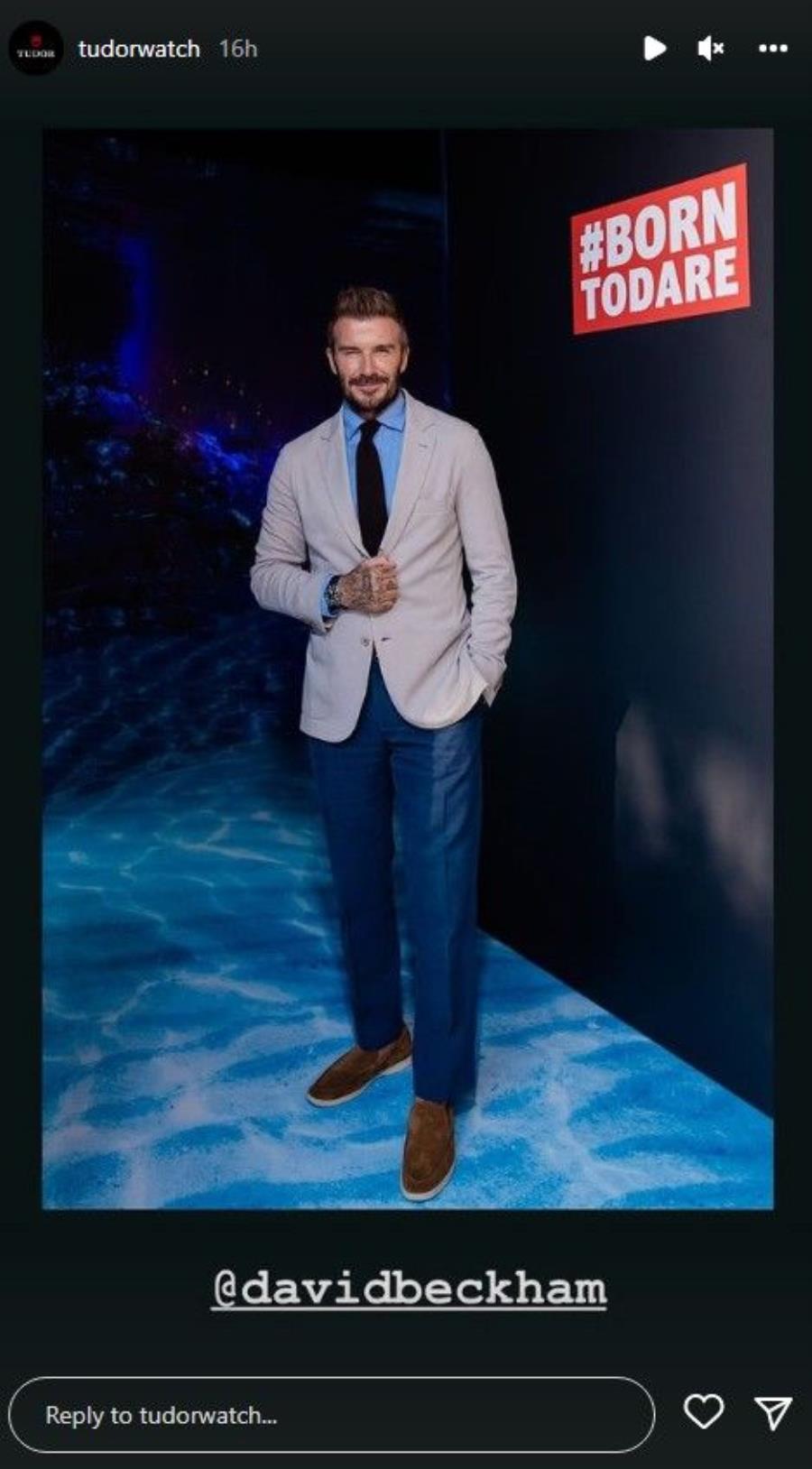Open the @davidbeckham mention
Viewport: 812px width, 1469px height.
(x=410, y=1288)
